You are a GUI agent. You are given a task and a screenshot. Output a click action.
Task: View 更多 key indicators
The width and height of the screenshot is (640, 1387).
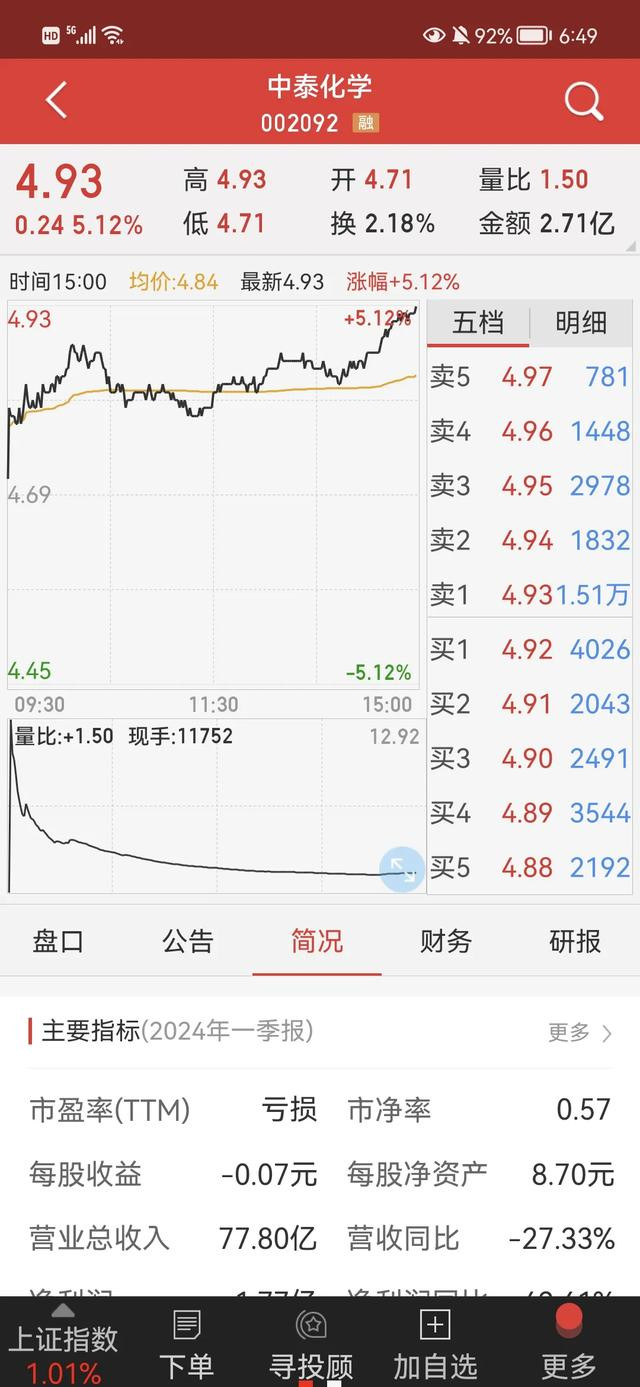tap(580, 1032)
